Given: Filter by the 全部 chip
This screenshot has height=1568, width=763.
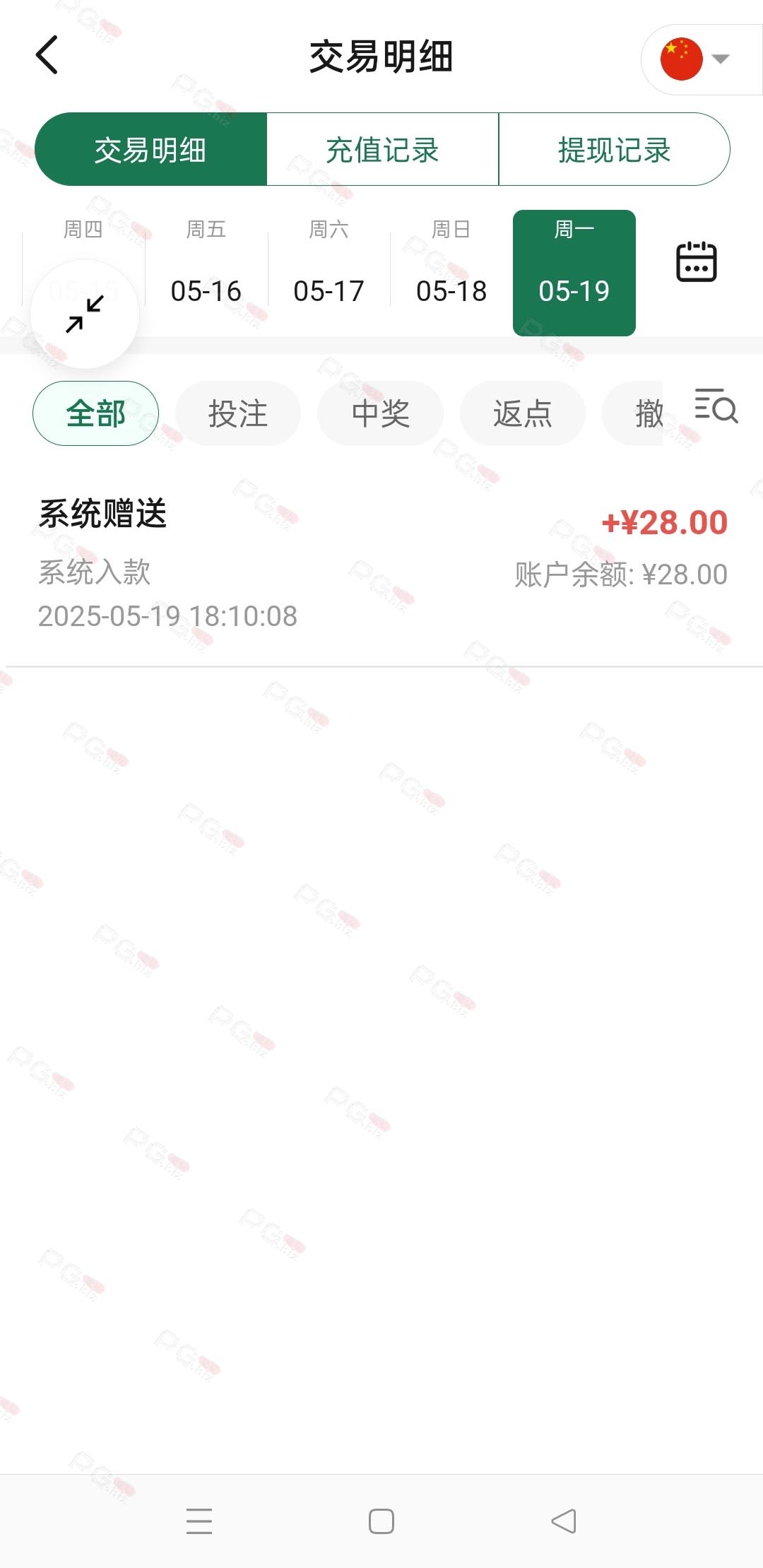Looking at the screenshot, I should click(95, 413).
